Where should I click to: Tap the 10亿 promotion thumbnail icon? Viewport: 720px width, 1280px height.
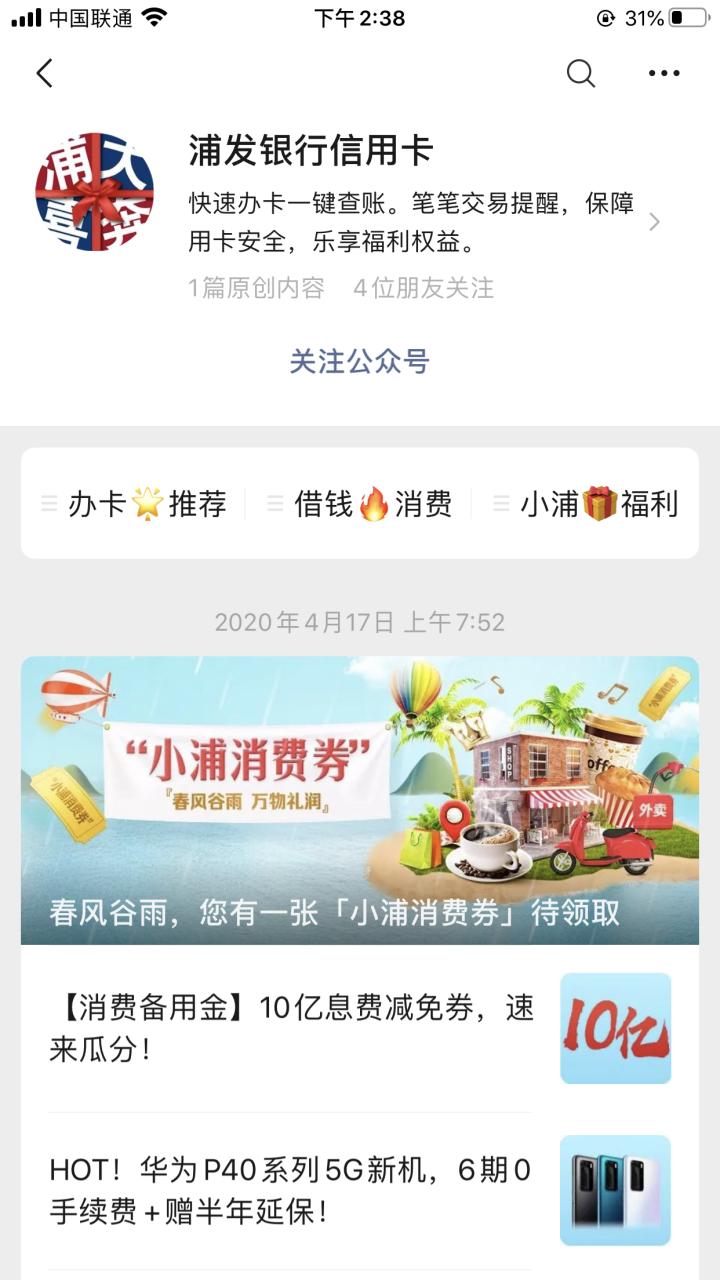tap(614, 1026)
